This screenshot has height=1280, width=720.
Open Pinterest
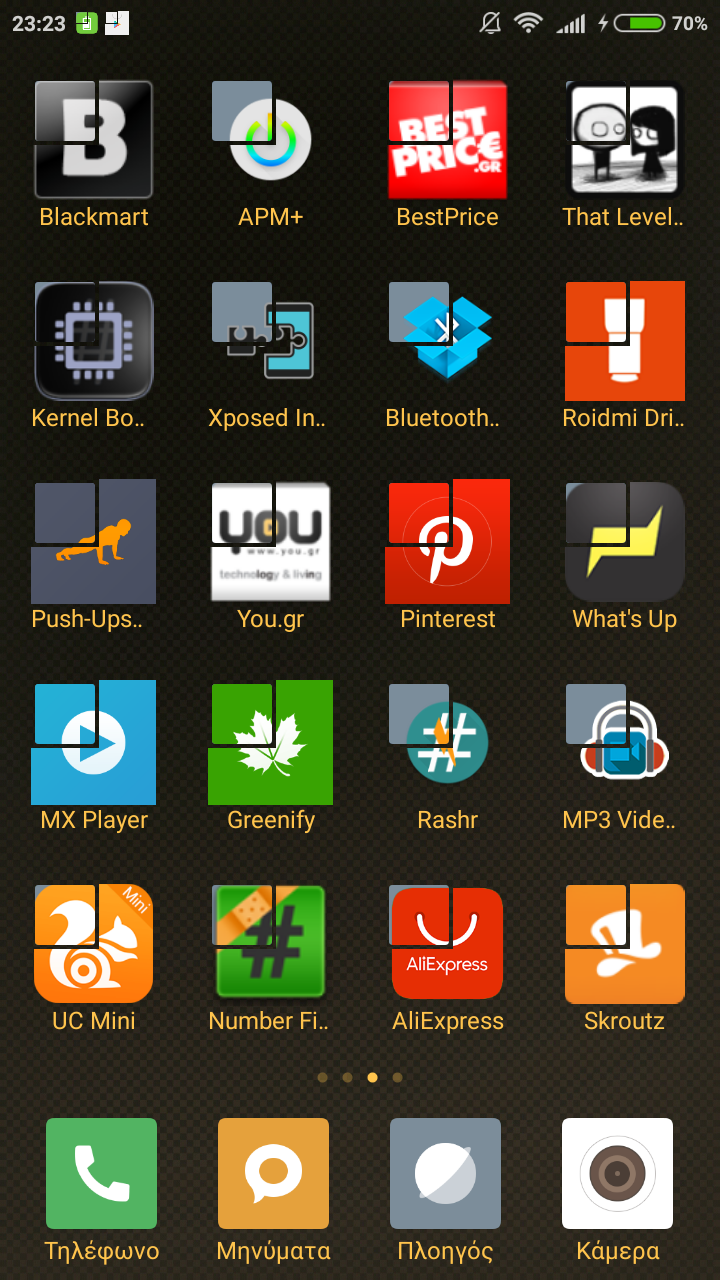click(x=448, y=542)
